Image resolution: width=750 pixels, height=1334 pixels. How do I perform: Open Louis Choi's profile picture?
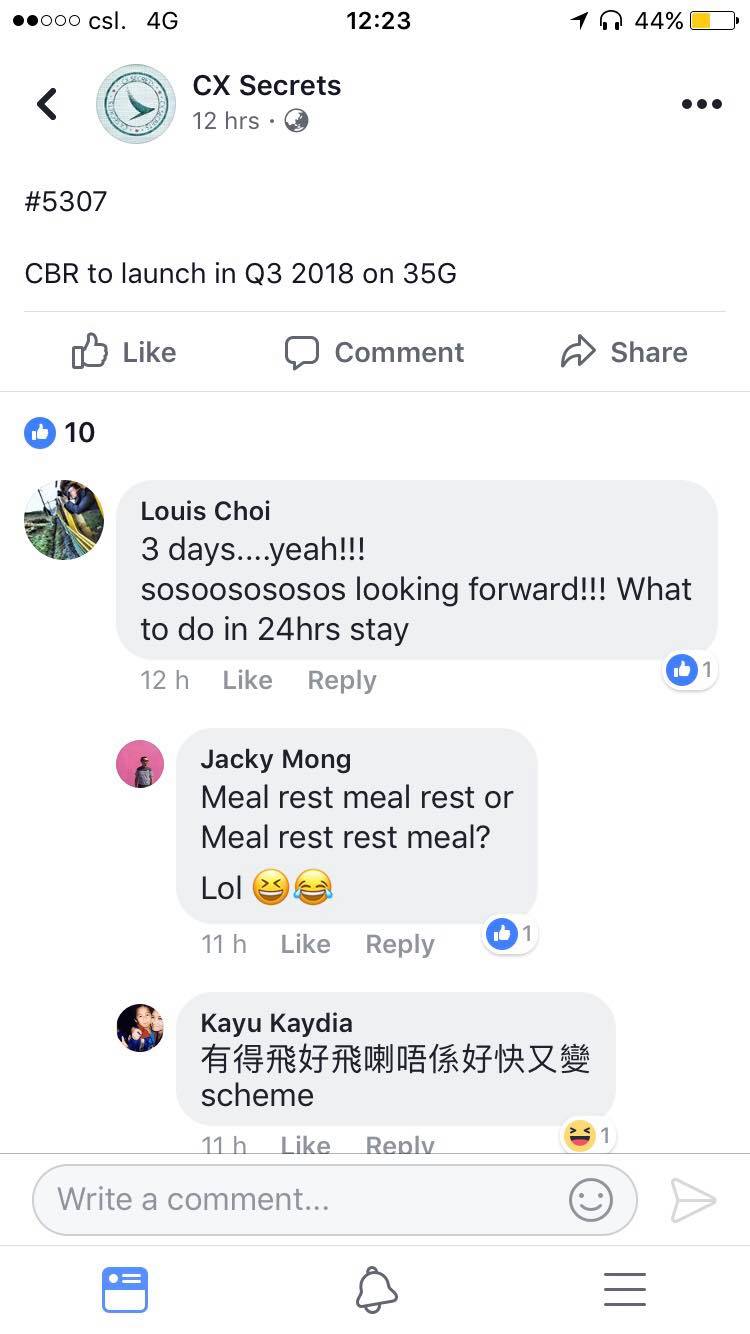pos(64,520)
